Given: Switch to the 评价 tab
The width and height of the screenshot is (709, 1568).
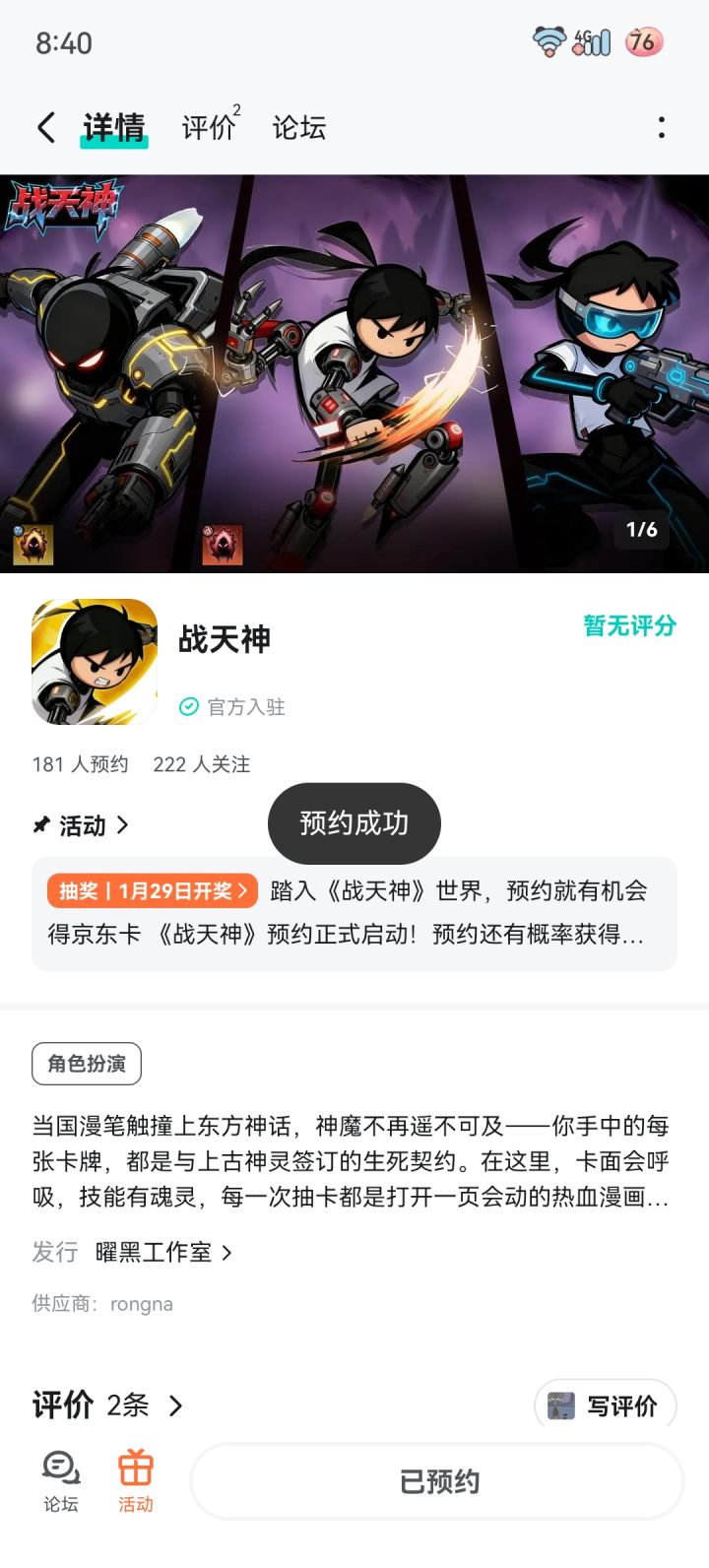Looking at the screenshot, I should (207, 127).
